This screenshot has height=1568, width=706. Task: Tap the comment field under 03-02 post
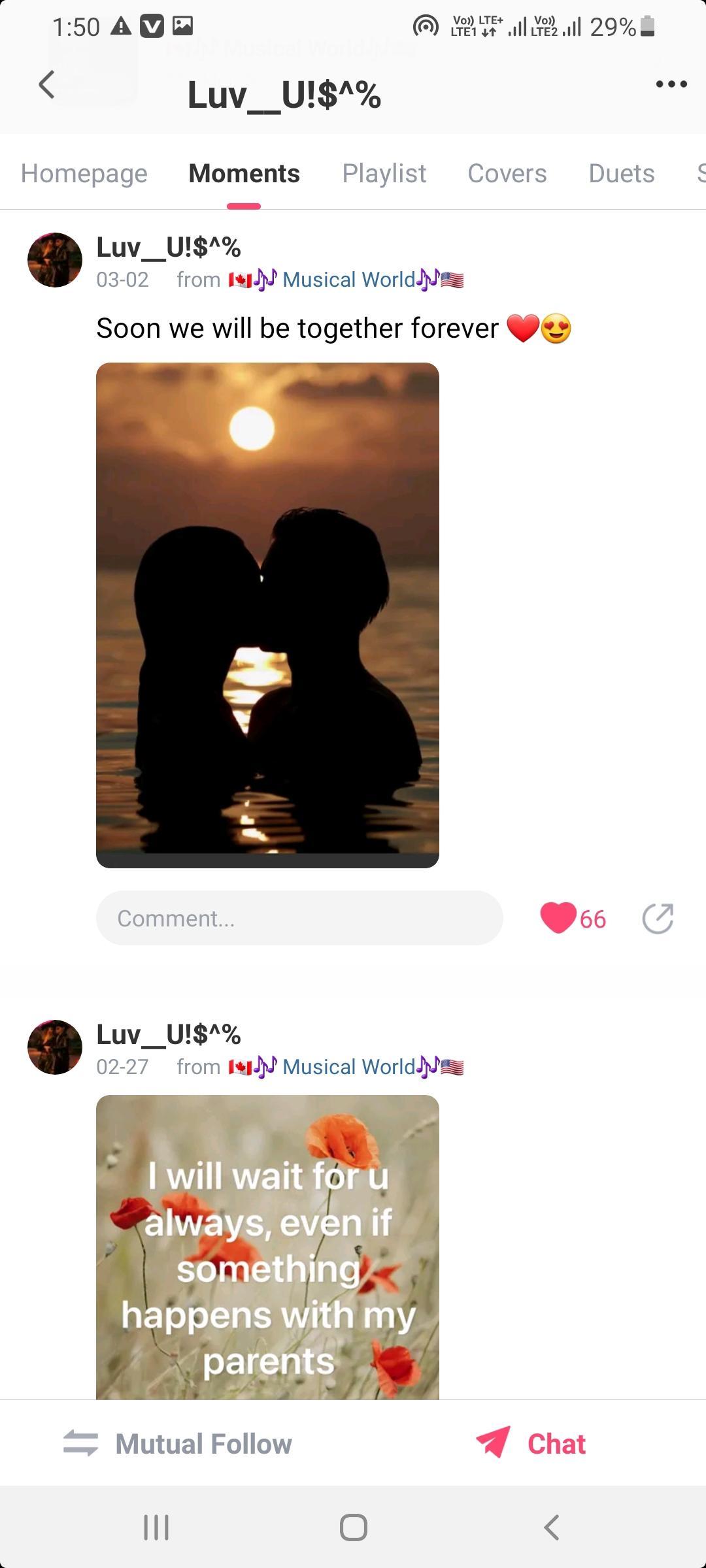click(299, 918)
